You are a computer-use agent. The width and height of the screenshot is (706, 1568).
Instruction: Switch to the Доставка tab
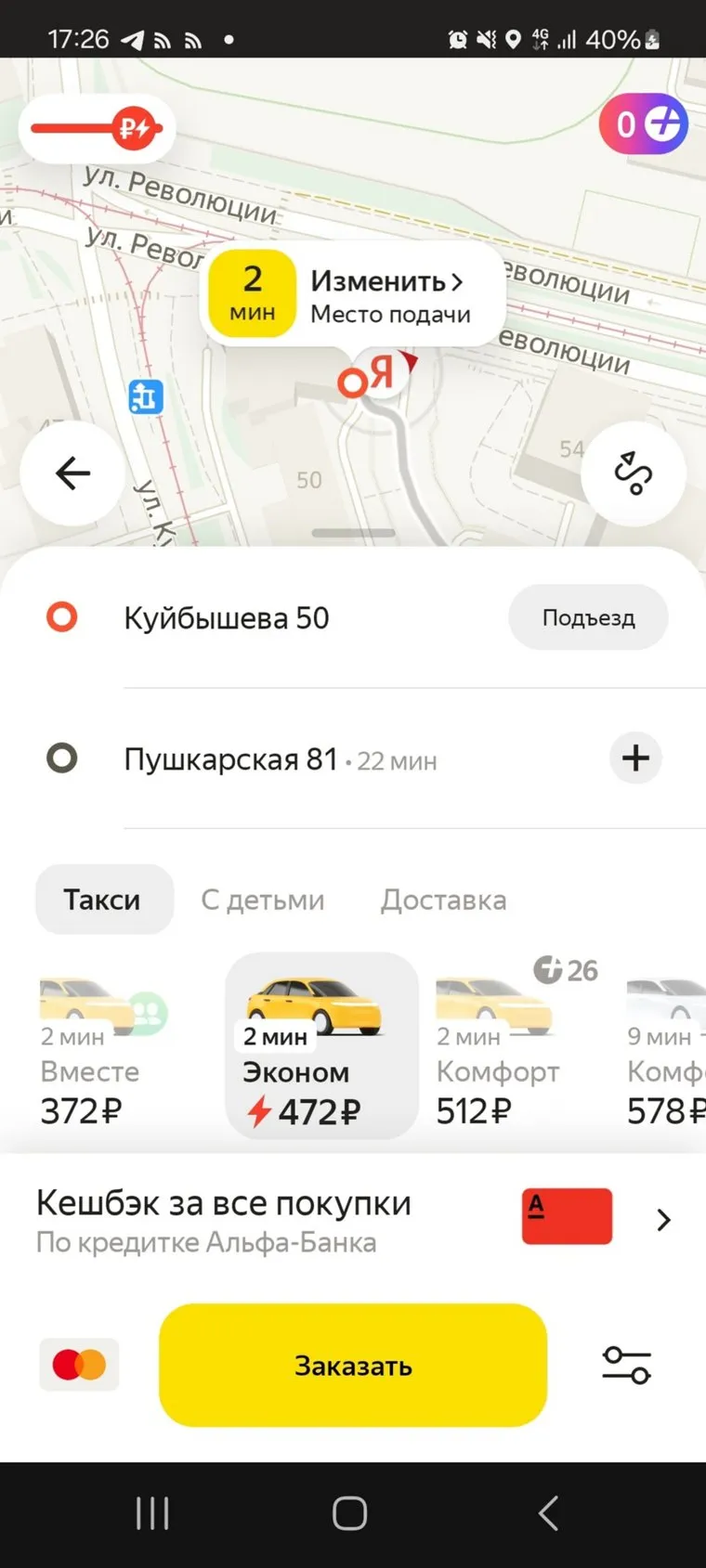pos(444,900)
